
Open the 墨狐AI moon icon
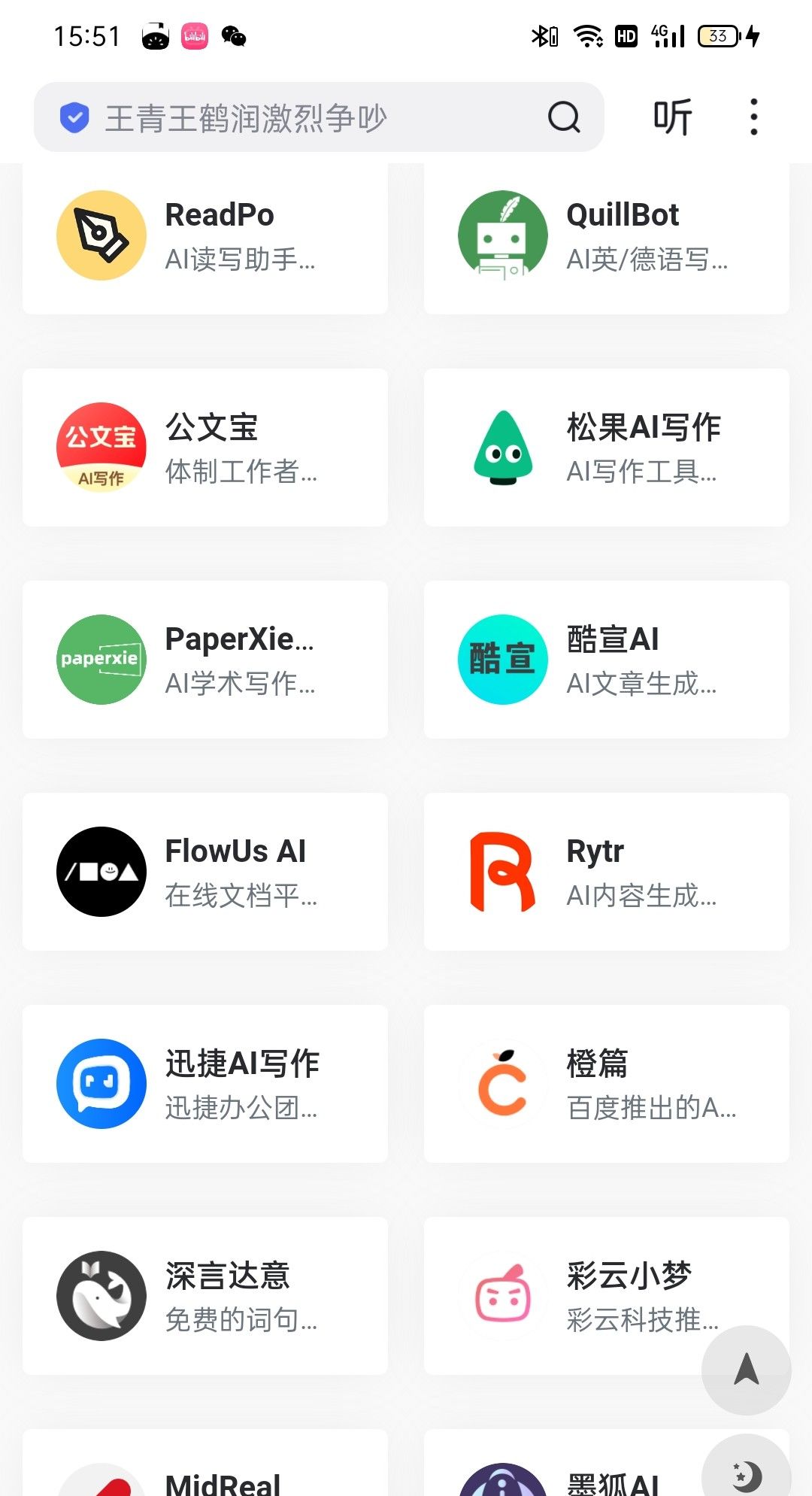pyautogui.click(x=502, y=1478)
